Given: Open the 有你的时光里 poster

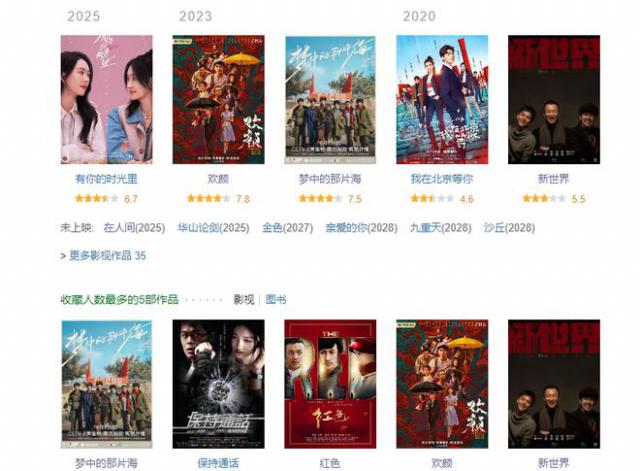Looking at the screenshot, I should pos(107,99).
